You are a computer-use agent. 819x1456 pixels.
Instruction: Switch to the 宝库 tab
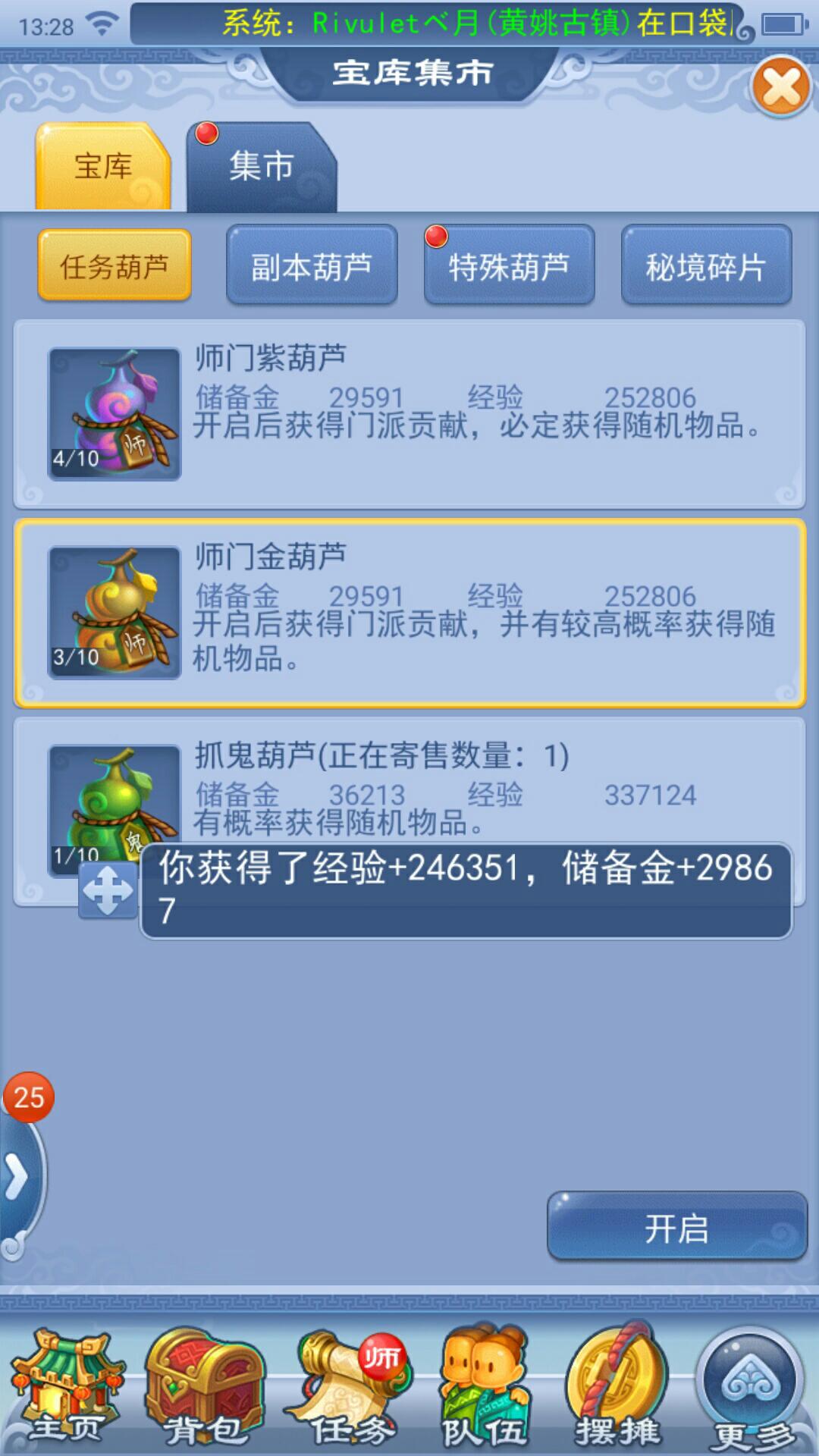[x=103, y=167]
